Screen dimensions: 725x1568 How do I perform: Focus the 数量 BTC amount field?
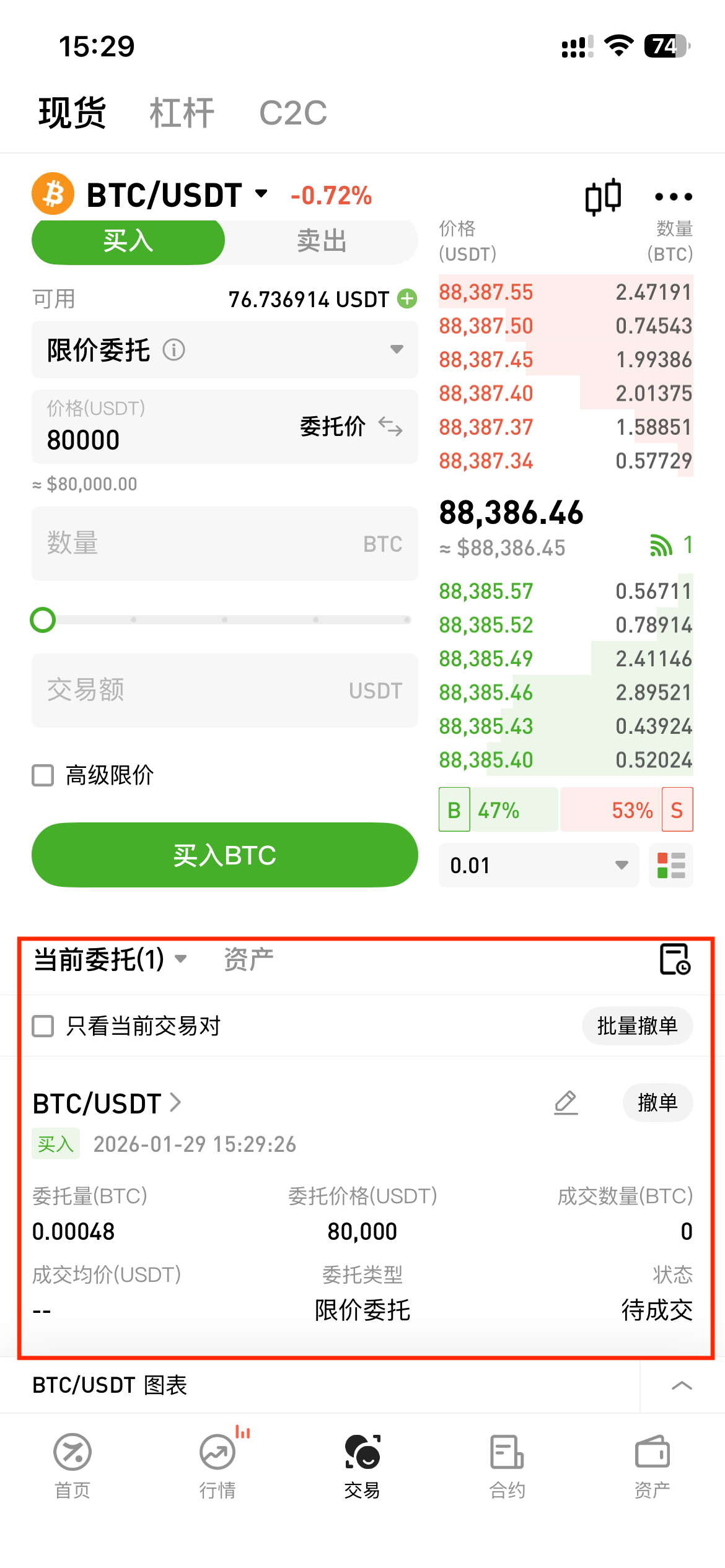(x=224, y=544)
